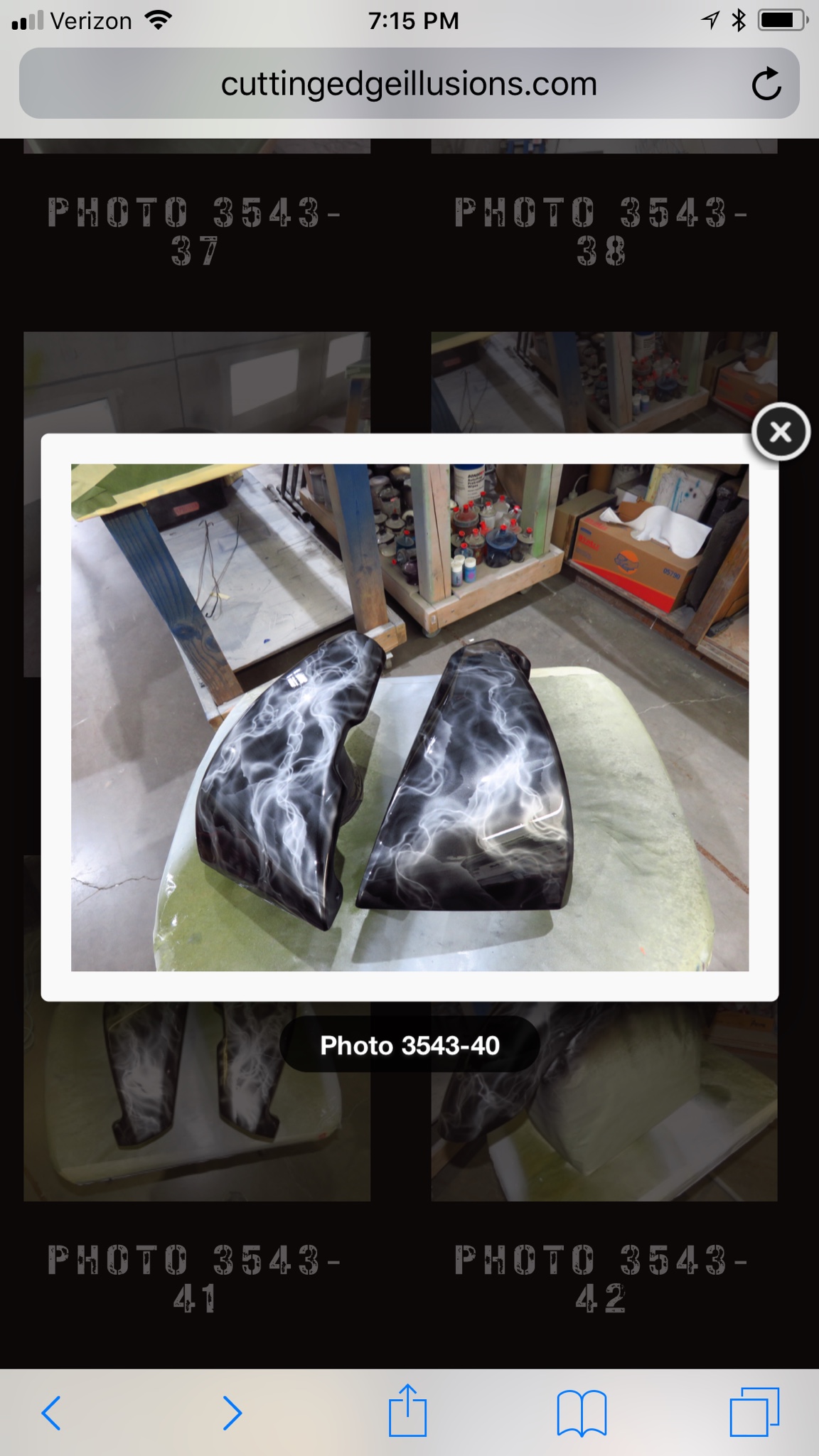Tap the cuttingedgeillusions.com address bar
Viewport: 819px width, 1456px height.
409,85
